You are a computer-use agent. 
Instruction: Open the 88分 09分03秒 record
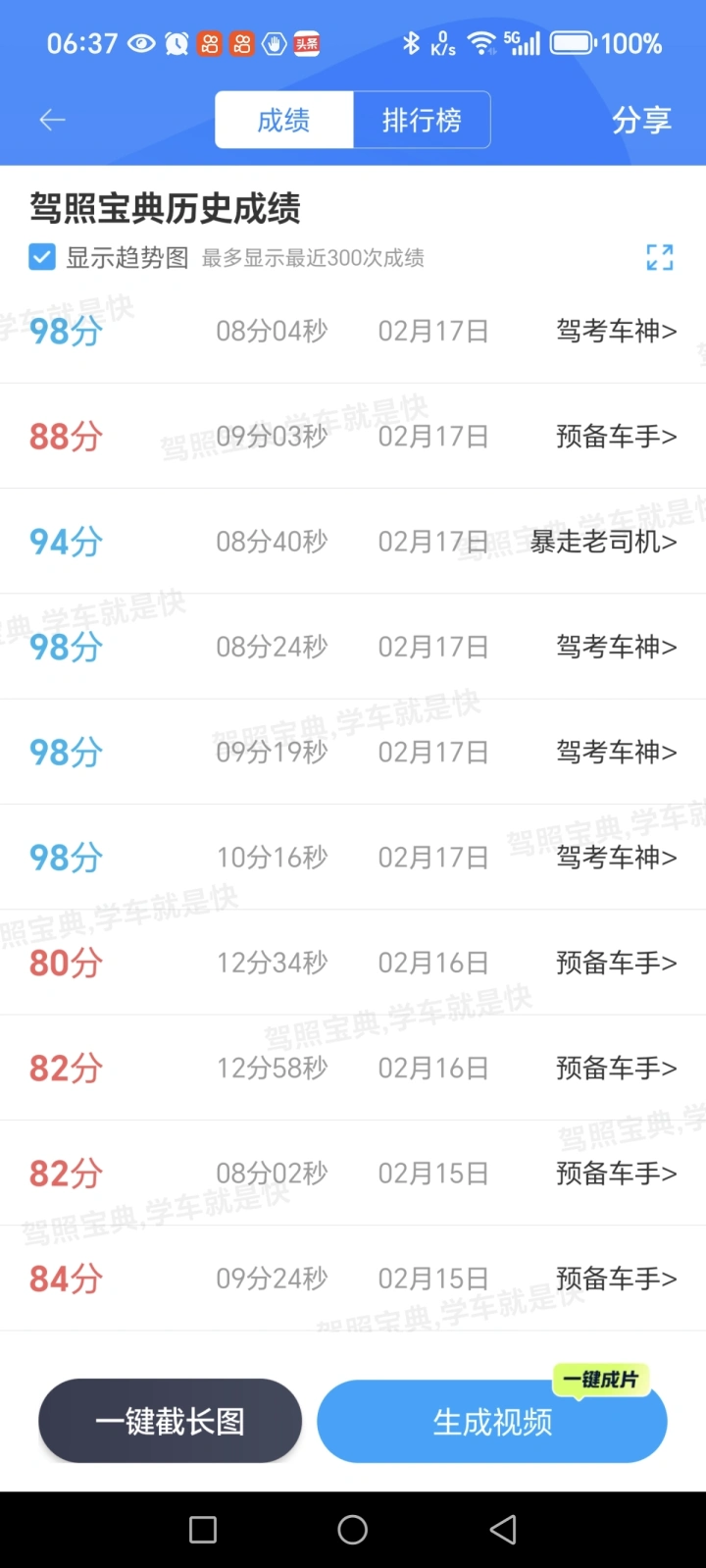(353, 436)
